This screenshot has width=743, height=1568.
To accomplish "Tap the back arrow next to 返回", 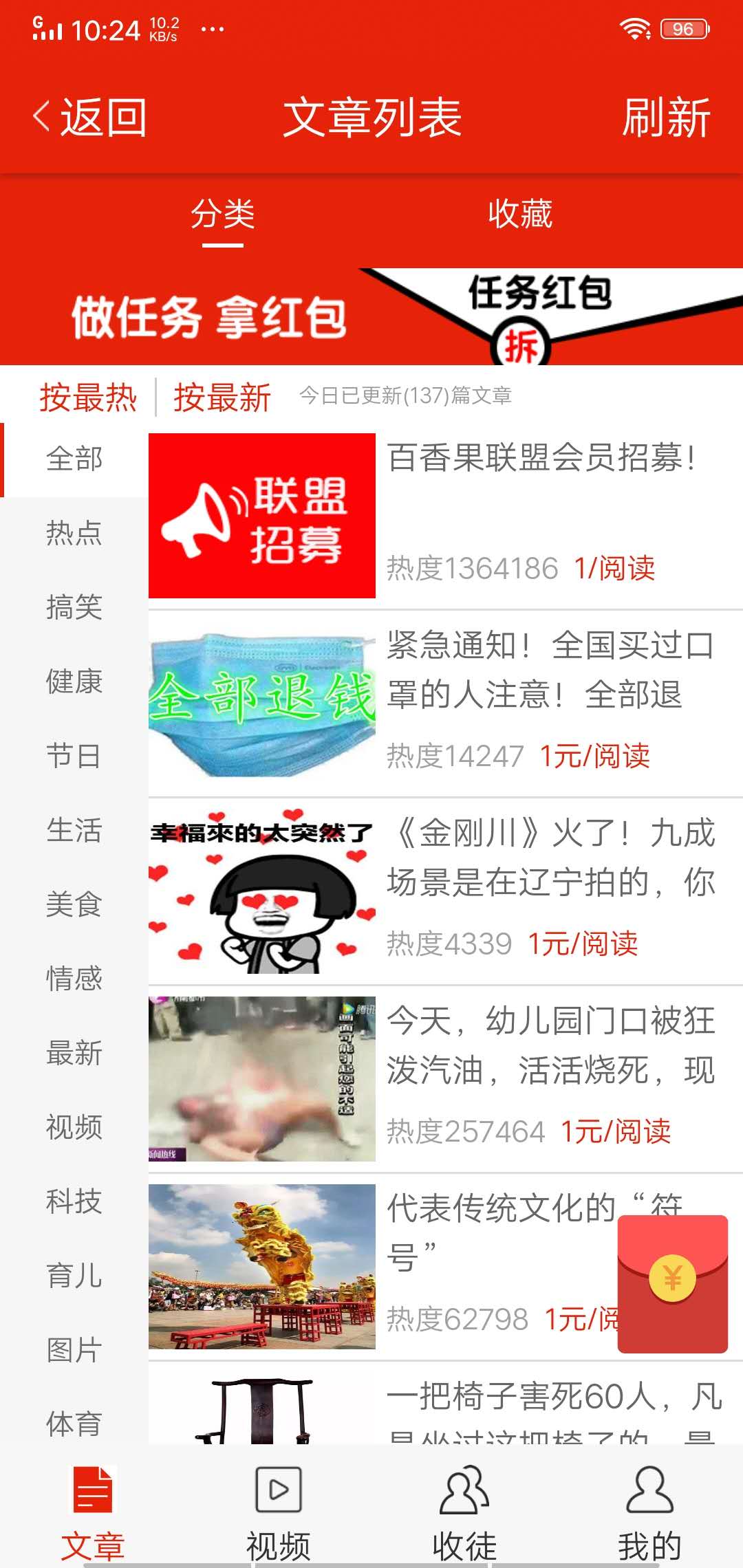I will coord(39,117).
